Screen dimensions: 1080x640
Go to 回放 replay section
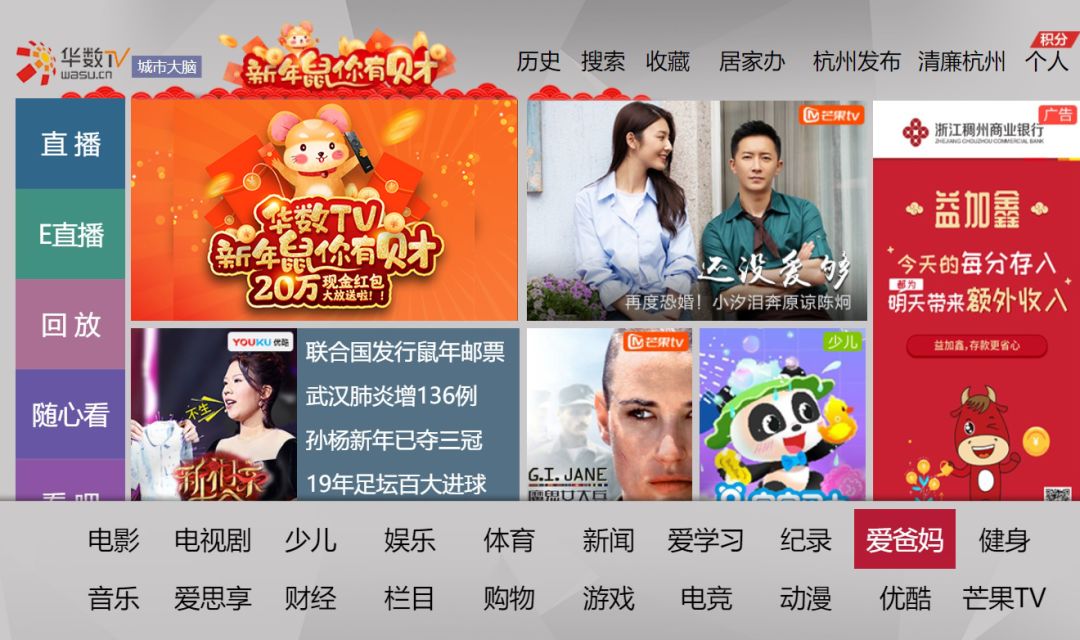(x=70, y=325)
